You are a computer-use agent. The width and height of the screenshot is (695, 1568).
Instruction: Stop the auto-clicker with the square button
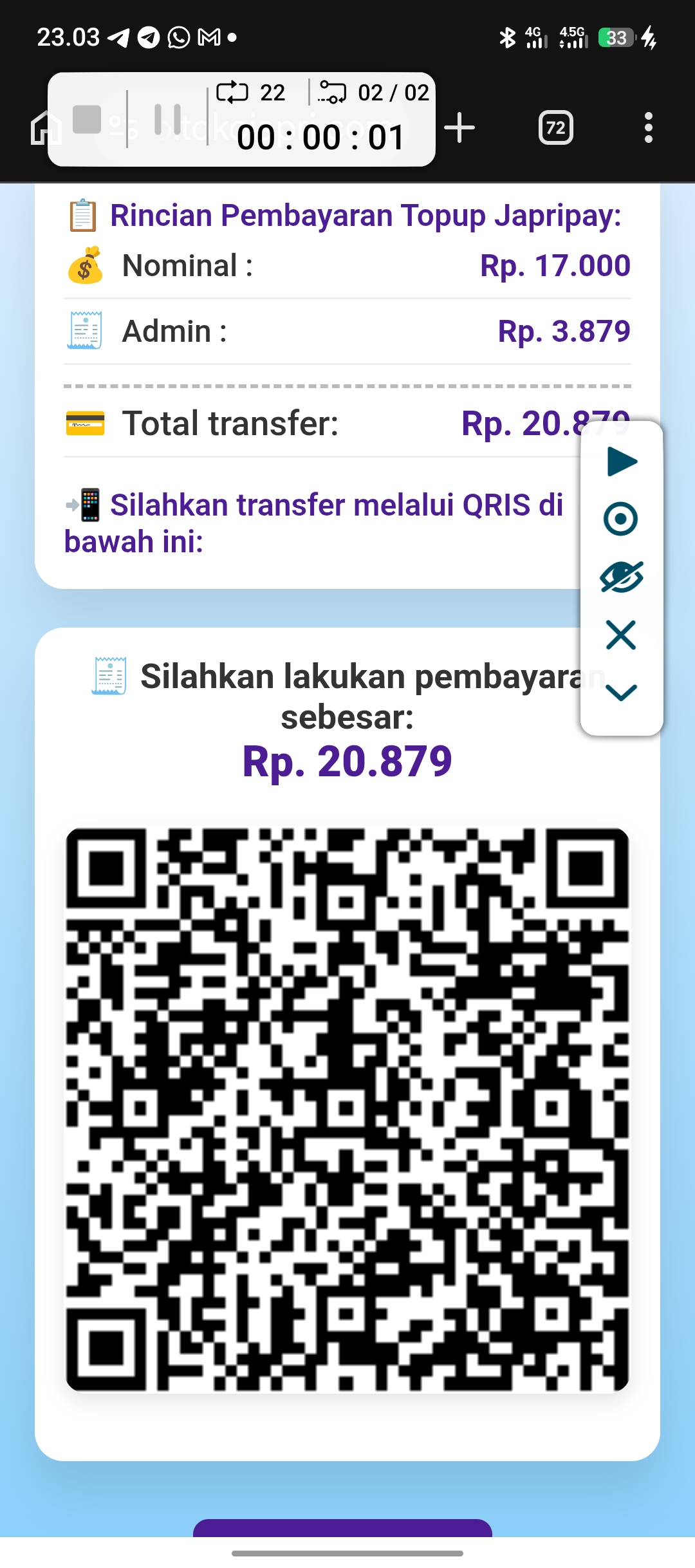tap(87, 120)
